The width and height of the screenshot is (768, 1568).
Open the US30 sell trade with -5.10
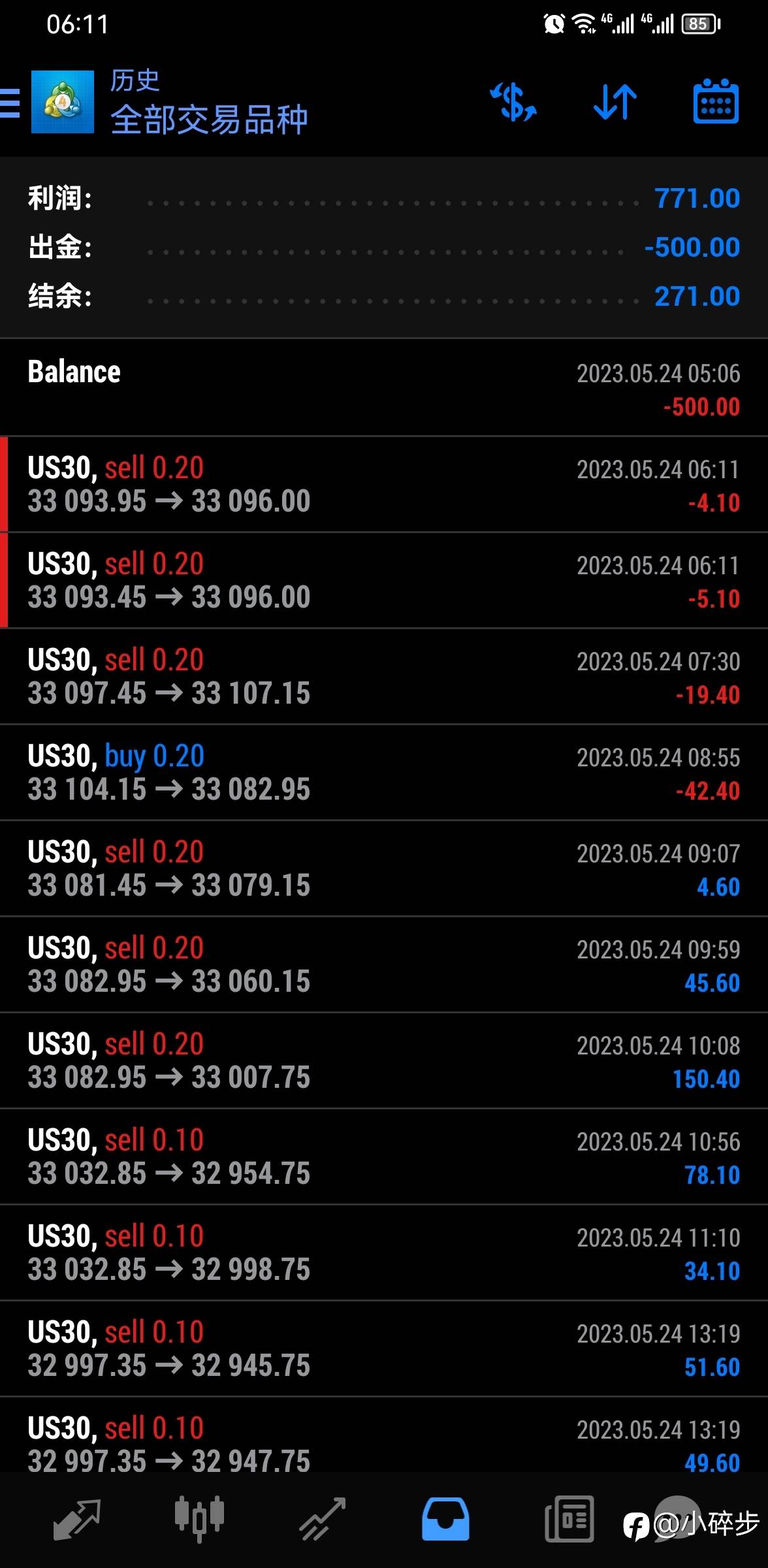tap(384, 580)
